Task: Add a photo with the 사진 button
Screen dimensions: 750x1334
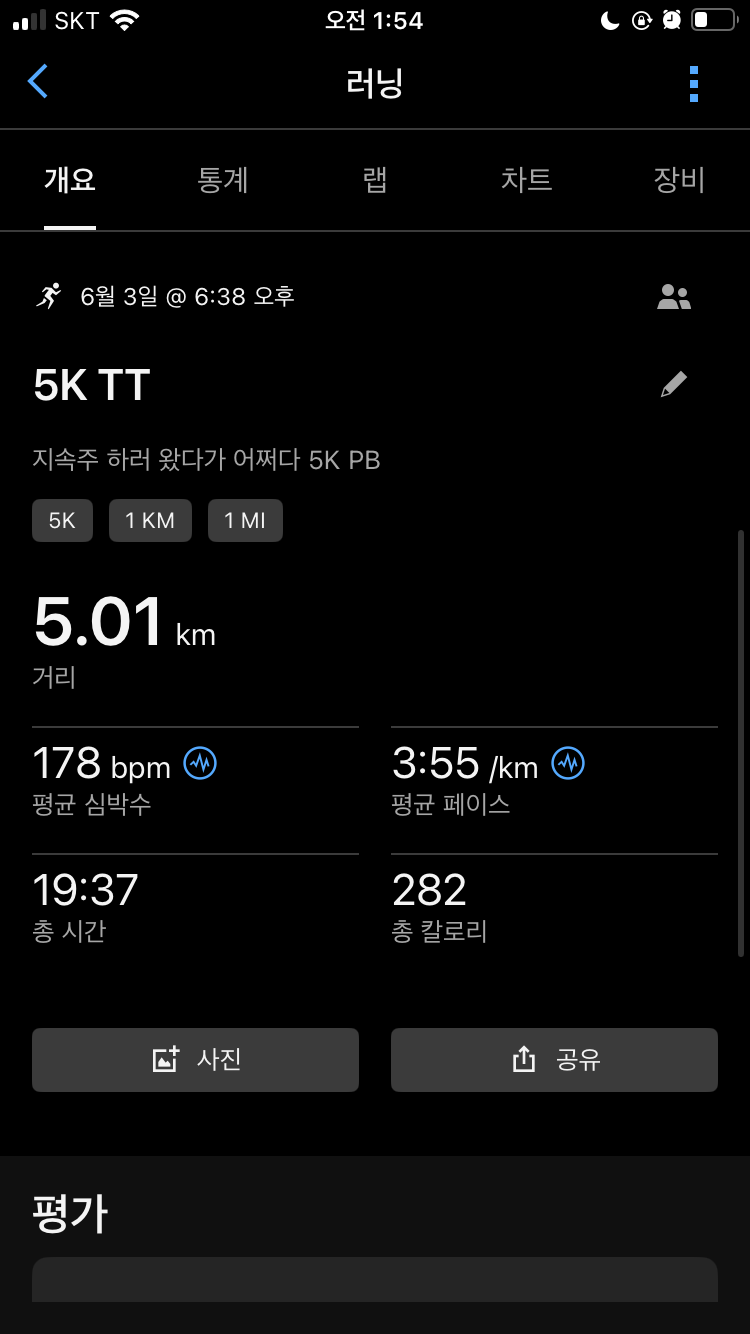Action: coord(195,1060)
